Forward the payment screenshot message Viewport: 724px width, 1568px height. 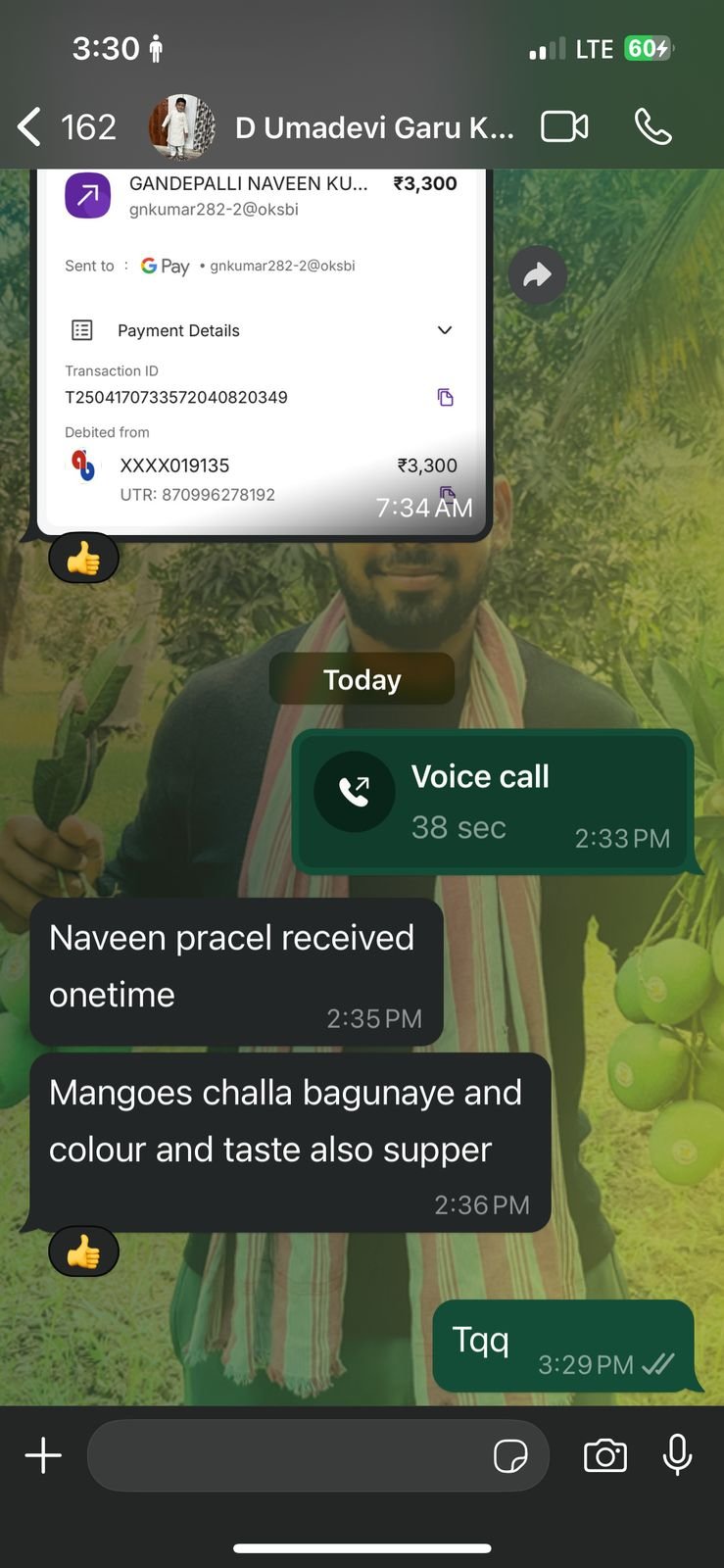point(538,275)
